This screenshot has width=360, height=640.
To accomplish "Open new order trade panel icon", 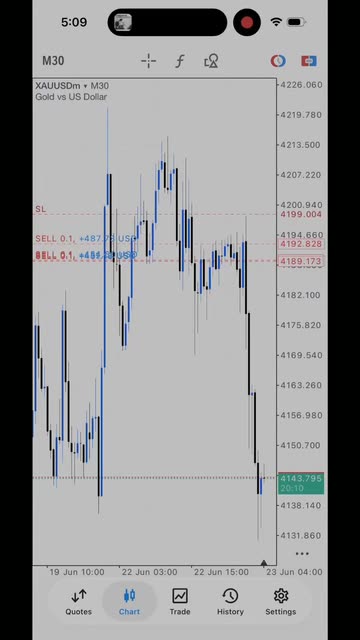I will pyautogui.click(x=309, y=61).
